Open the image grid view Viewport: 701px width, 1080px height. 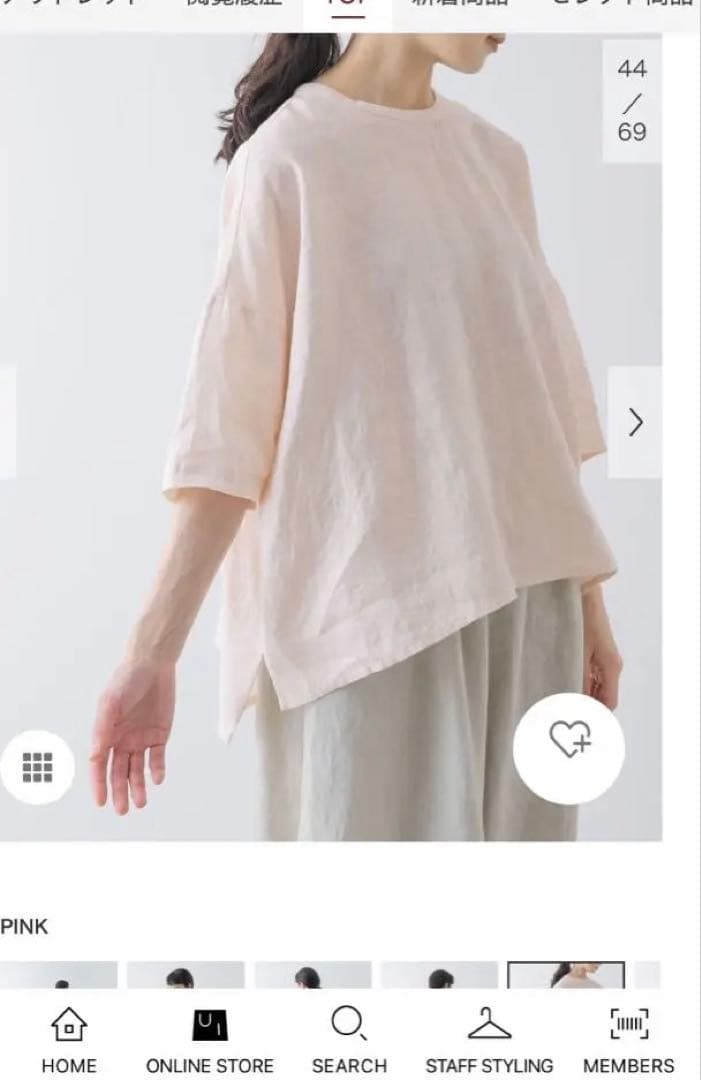click(x=37, y=767)
